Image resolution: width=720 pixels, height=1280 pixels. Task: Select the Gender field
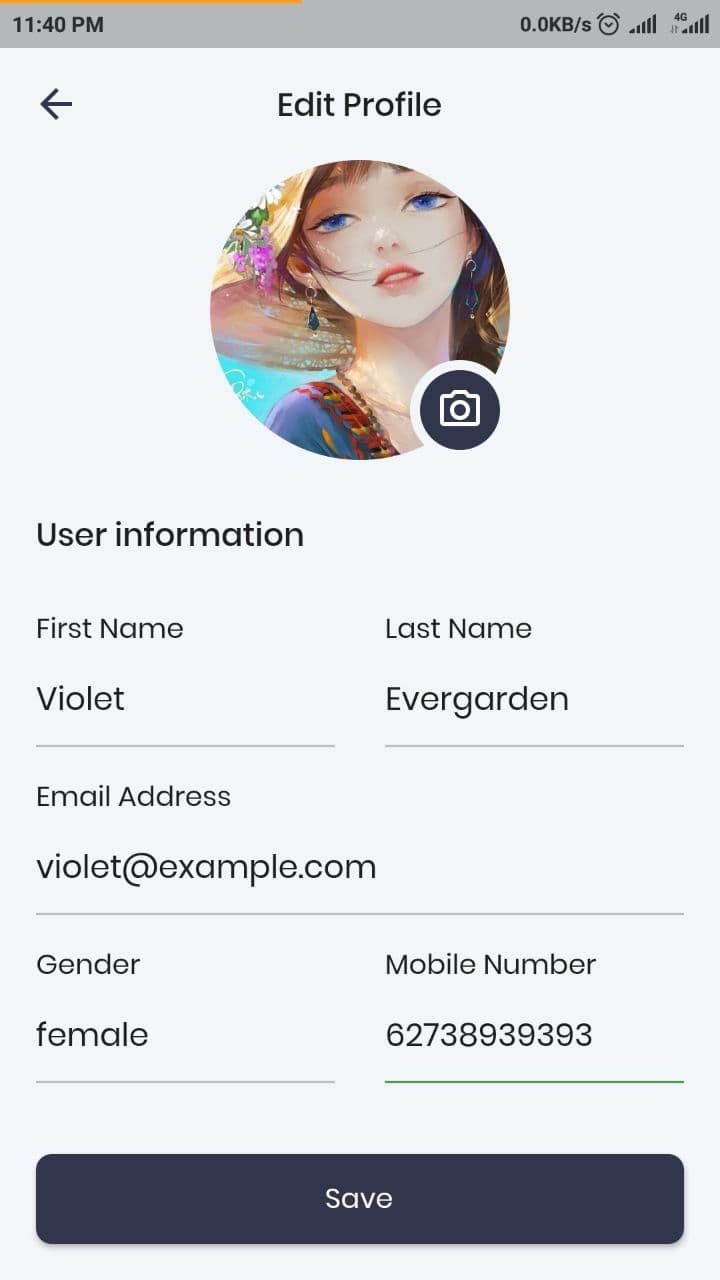185,1035
